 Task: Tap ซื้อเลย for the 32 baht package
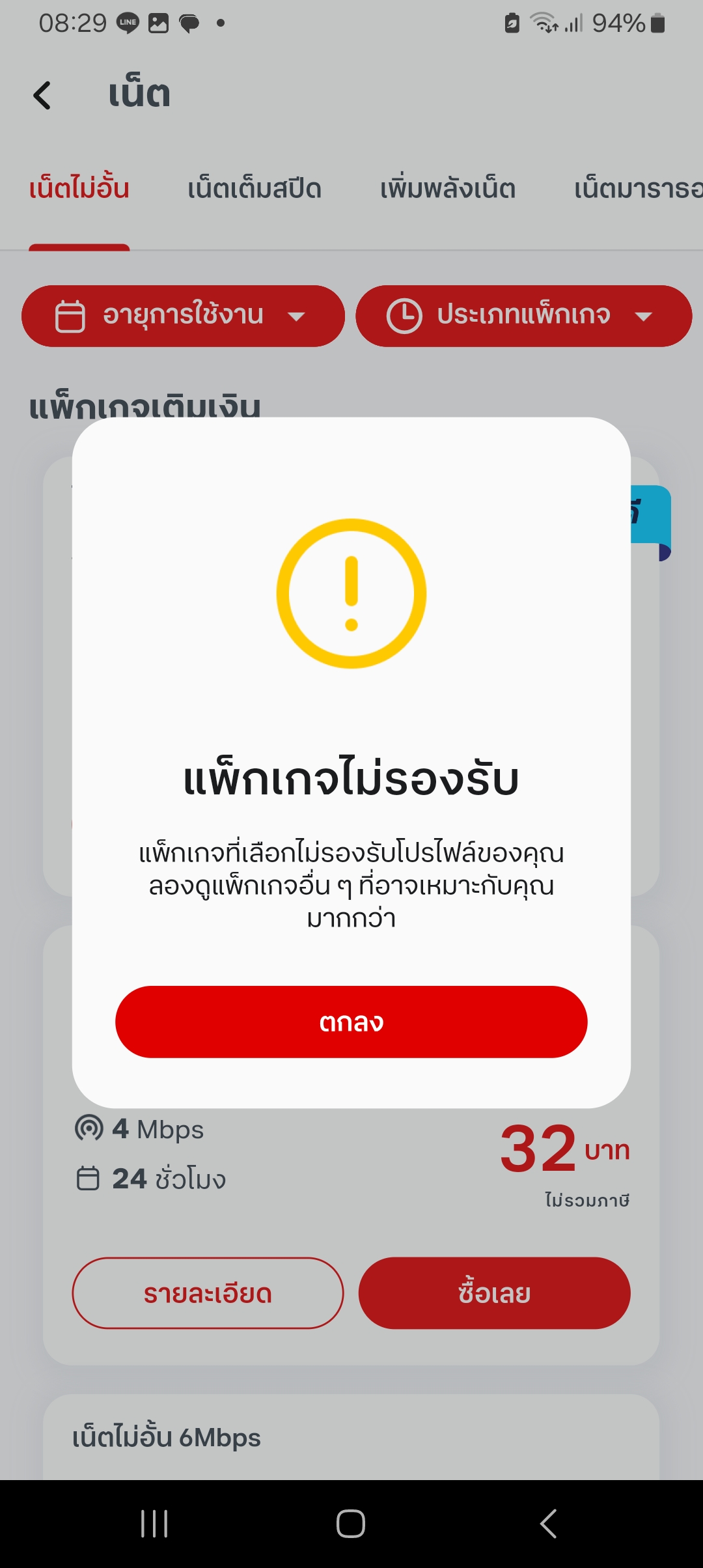(494, 1293)
